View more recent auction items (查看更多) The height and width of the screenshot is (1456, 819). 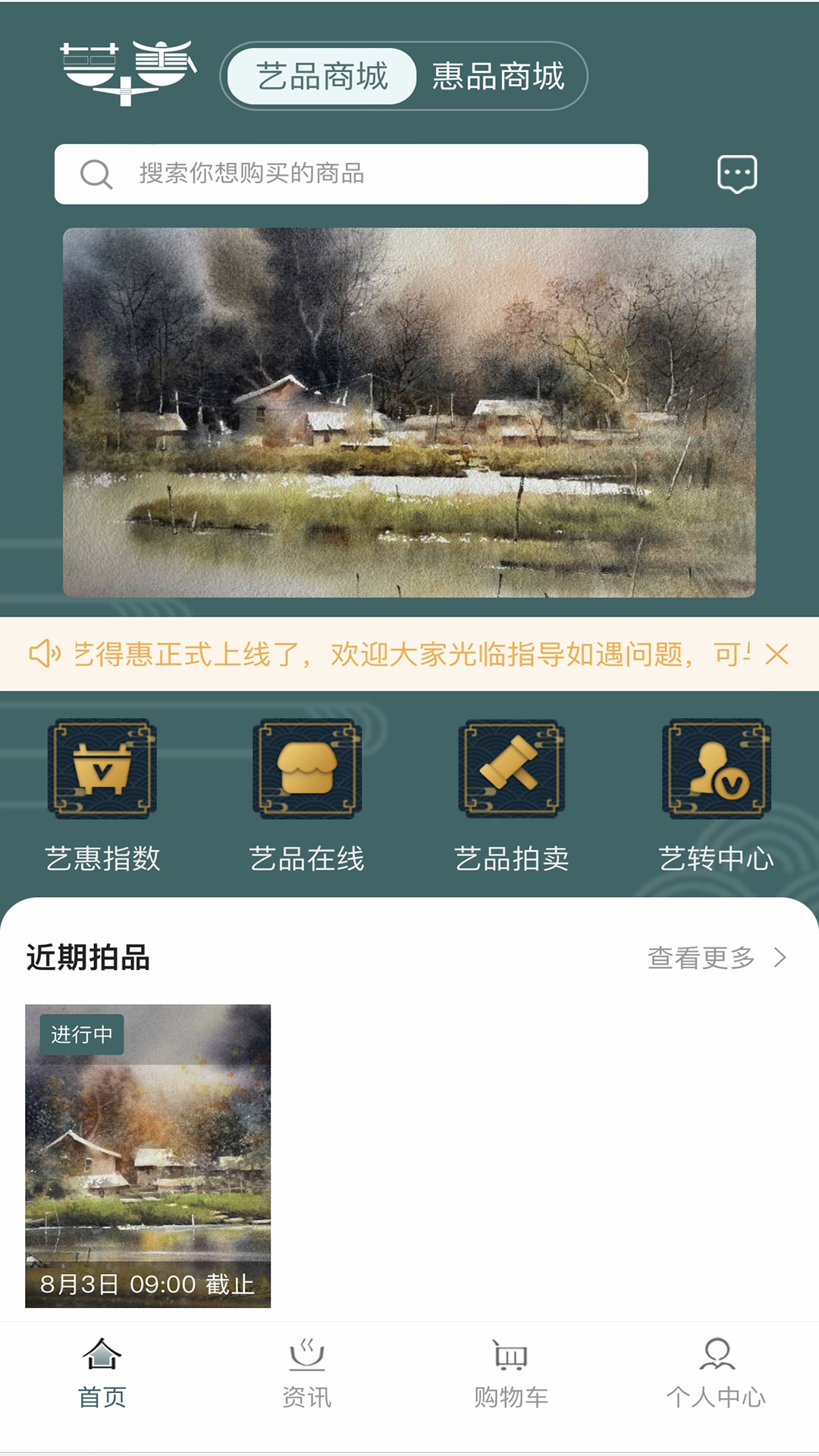(x=716, y=958)
